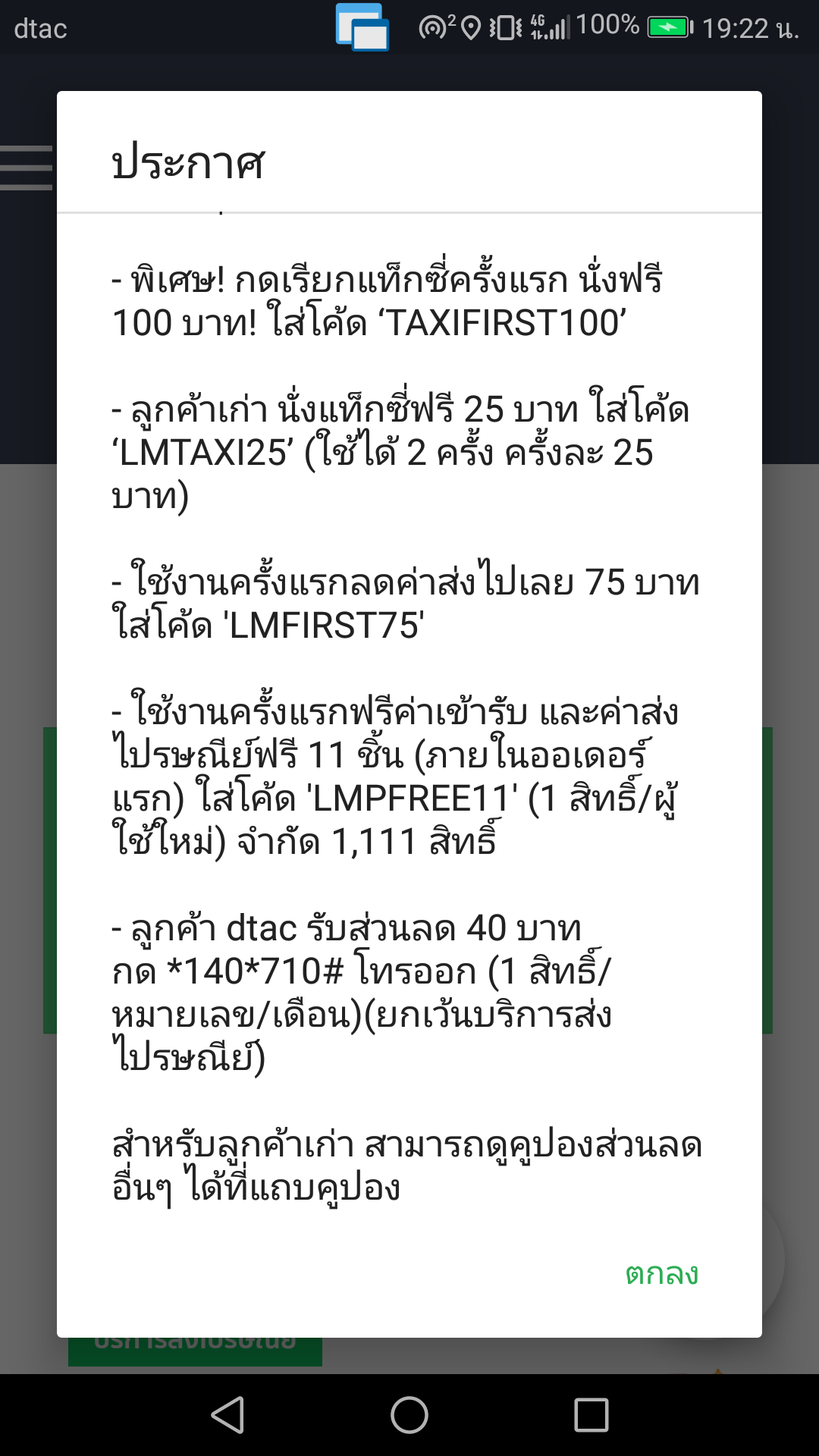Tap the system back button

point(227,1415)
